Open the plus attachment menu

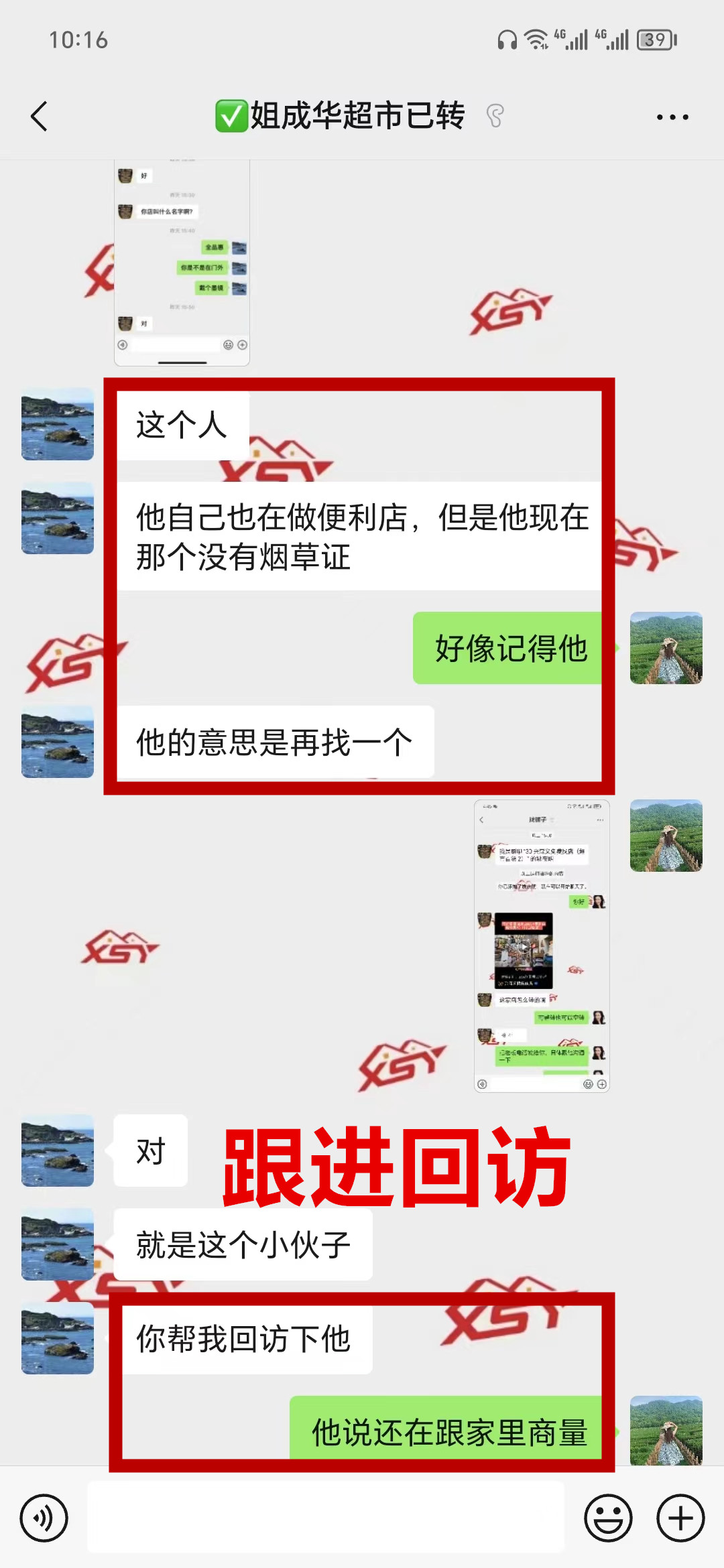click(x=680, y=1518)
